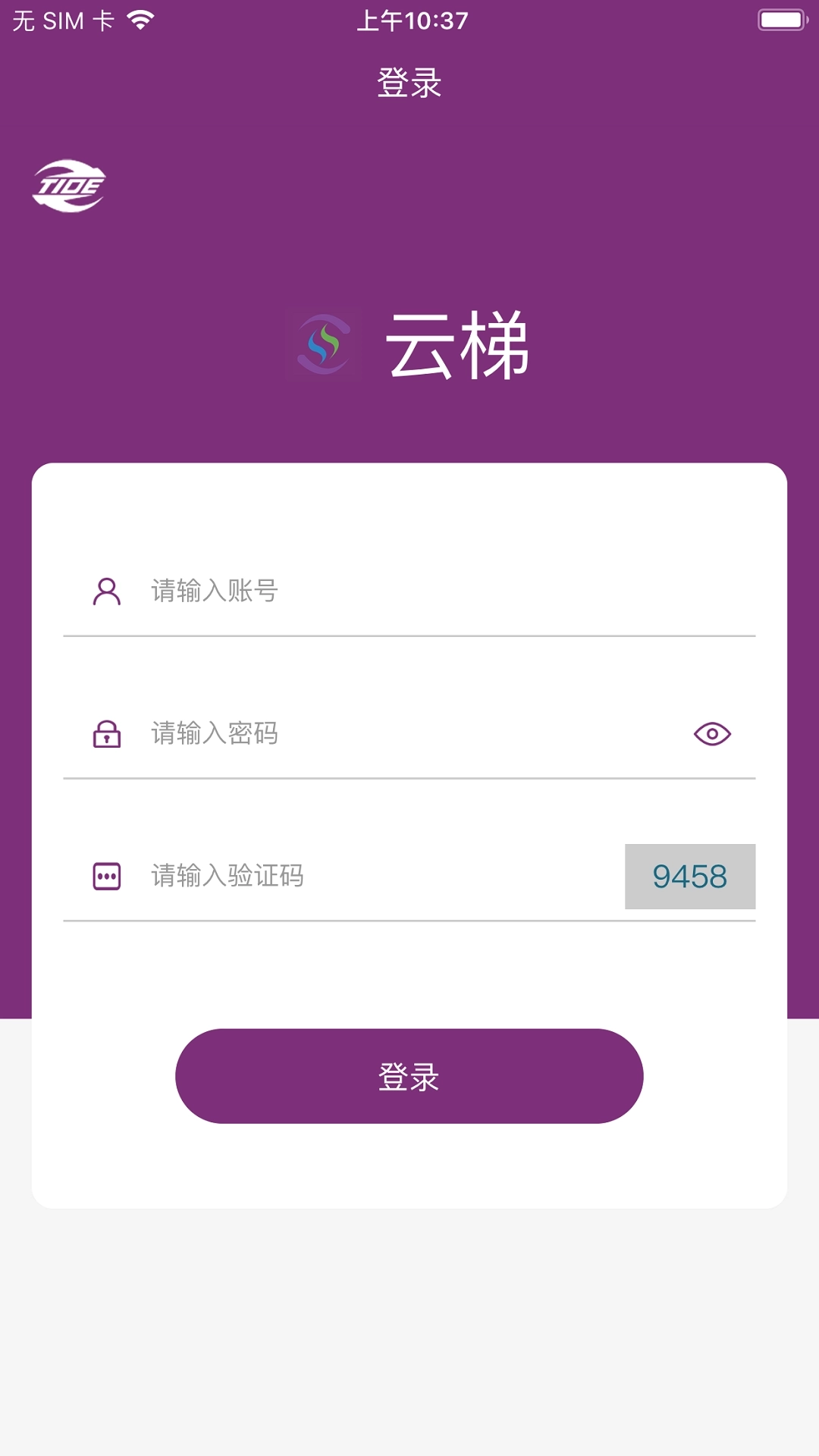The height and width of the screenshot is (1456, 819).
Task: Toggle password visibility with eye icon
Action: 711,733
